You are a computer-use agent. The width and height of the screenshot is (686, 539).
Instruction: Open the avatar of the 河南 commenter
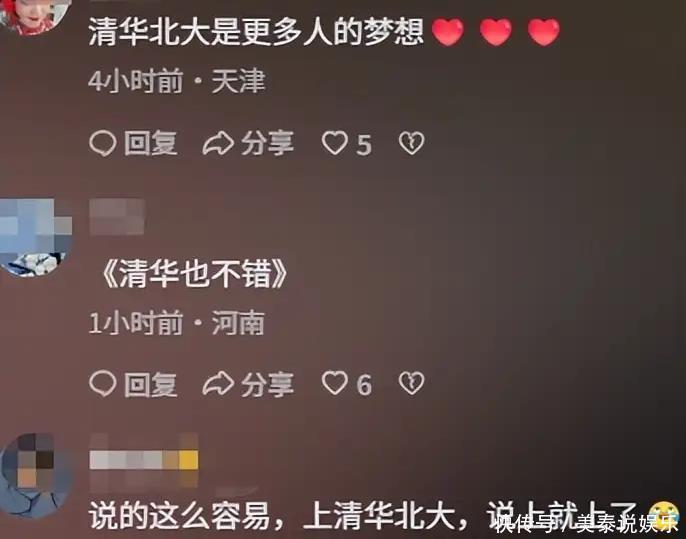[33, 238]
